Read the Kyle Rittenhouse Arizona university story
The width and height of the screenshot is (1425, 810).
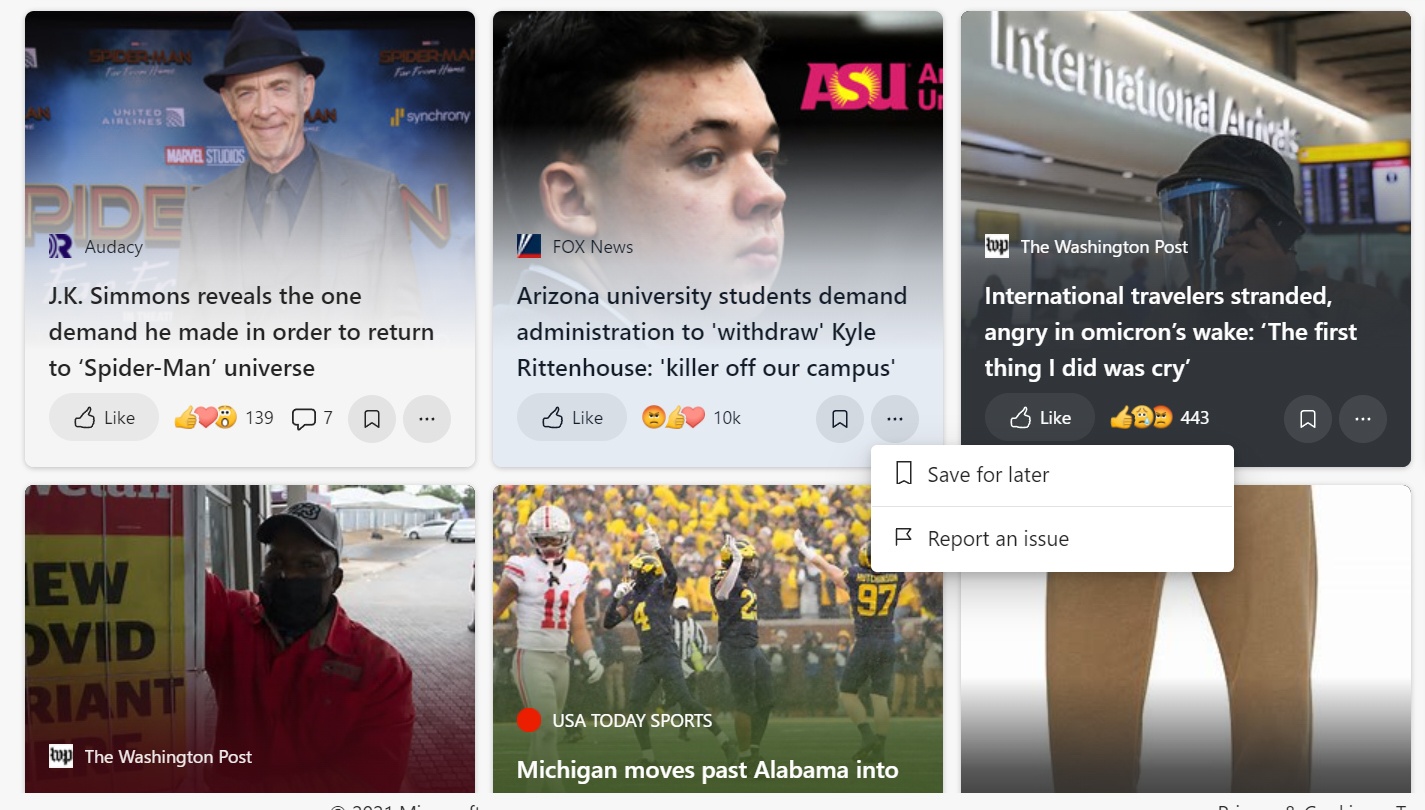click(x=712, y=332)
